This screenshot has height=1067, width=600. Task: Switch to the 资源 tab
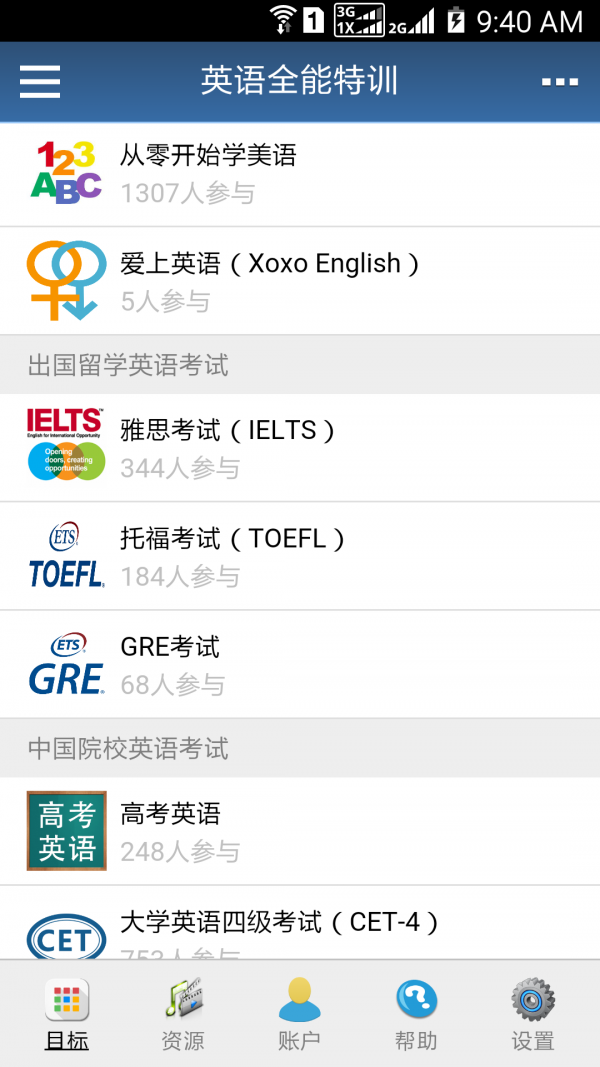(183, 1014)
